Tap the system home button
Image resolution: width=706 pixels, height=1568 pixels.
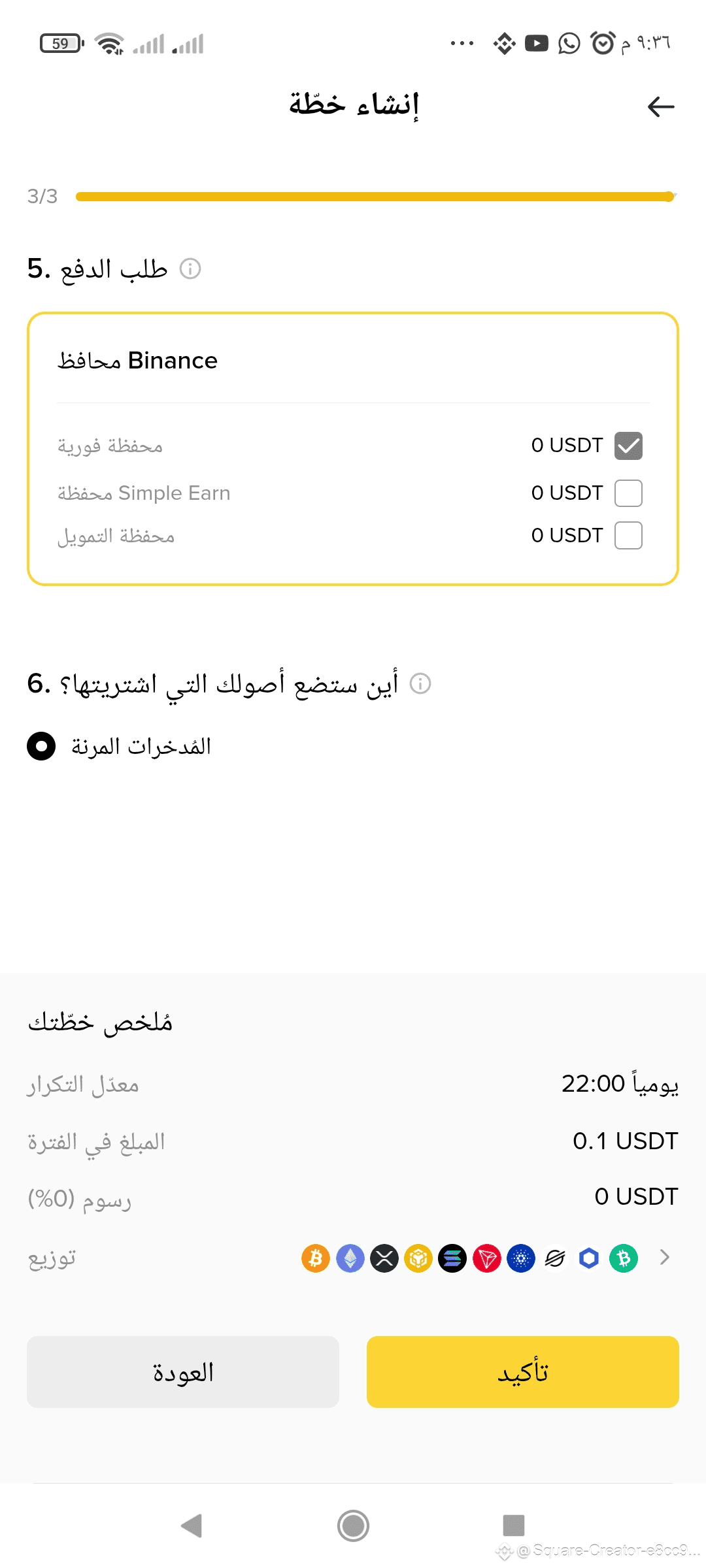(353, 1526)
